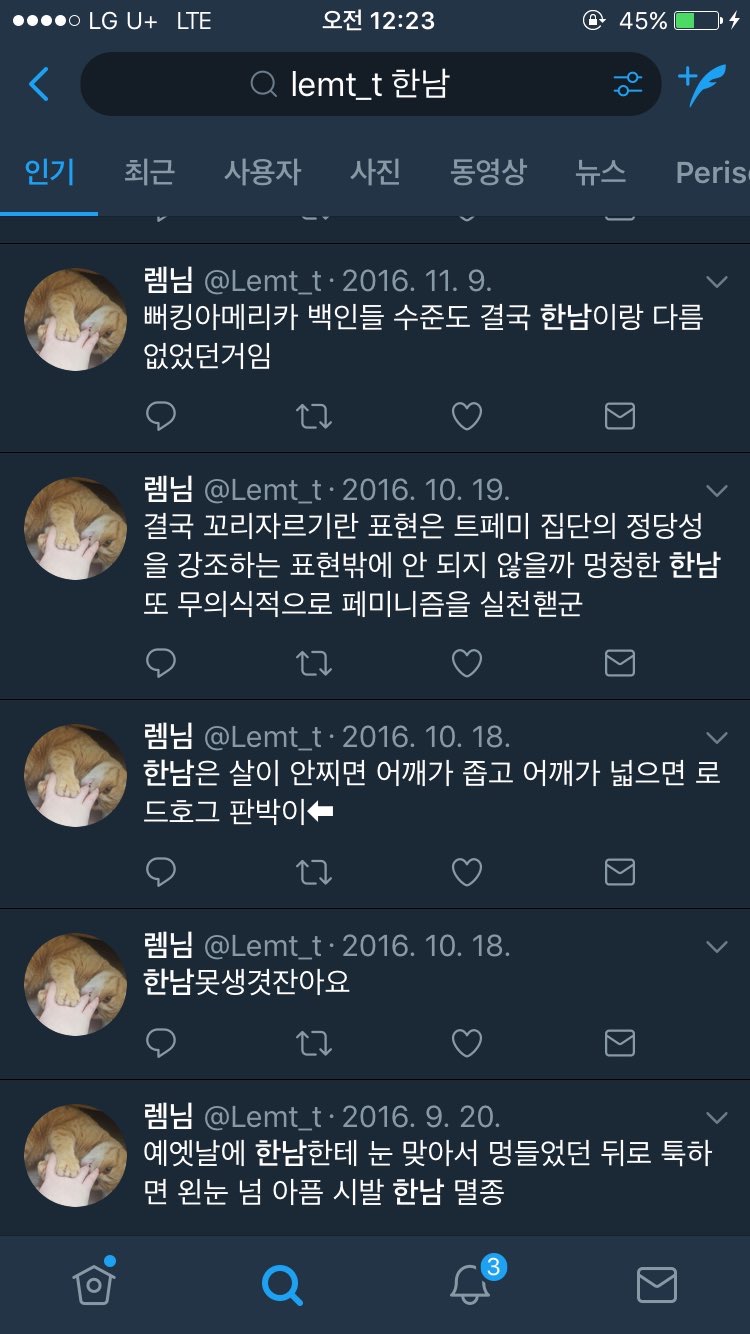750x1334 pixels.
Task: Retweet the 2016. 10. 19. tweet
Action: click(x=314, y=662)
